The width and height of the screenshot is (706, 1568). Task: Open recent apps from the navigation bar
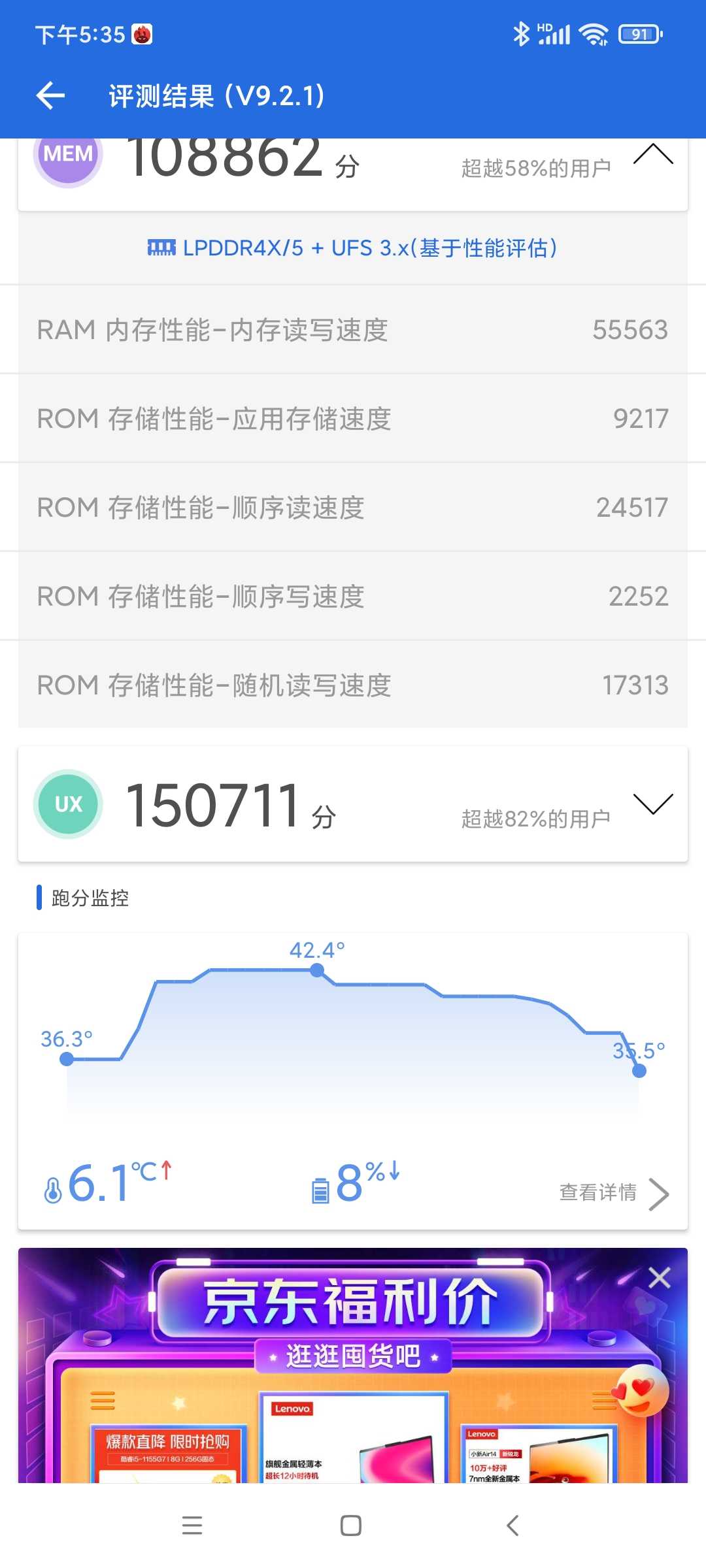tap(192, 1526)
